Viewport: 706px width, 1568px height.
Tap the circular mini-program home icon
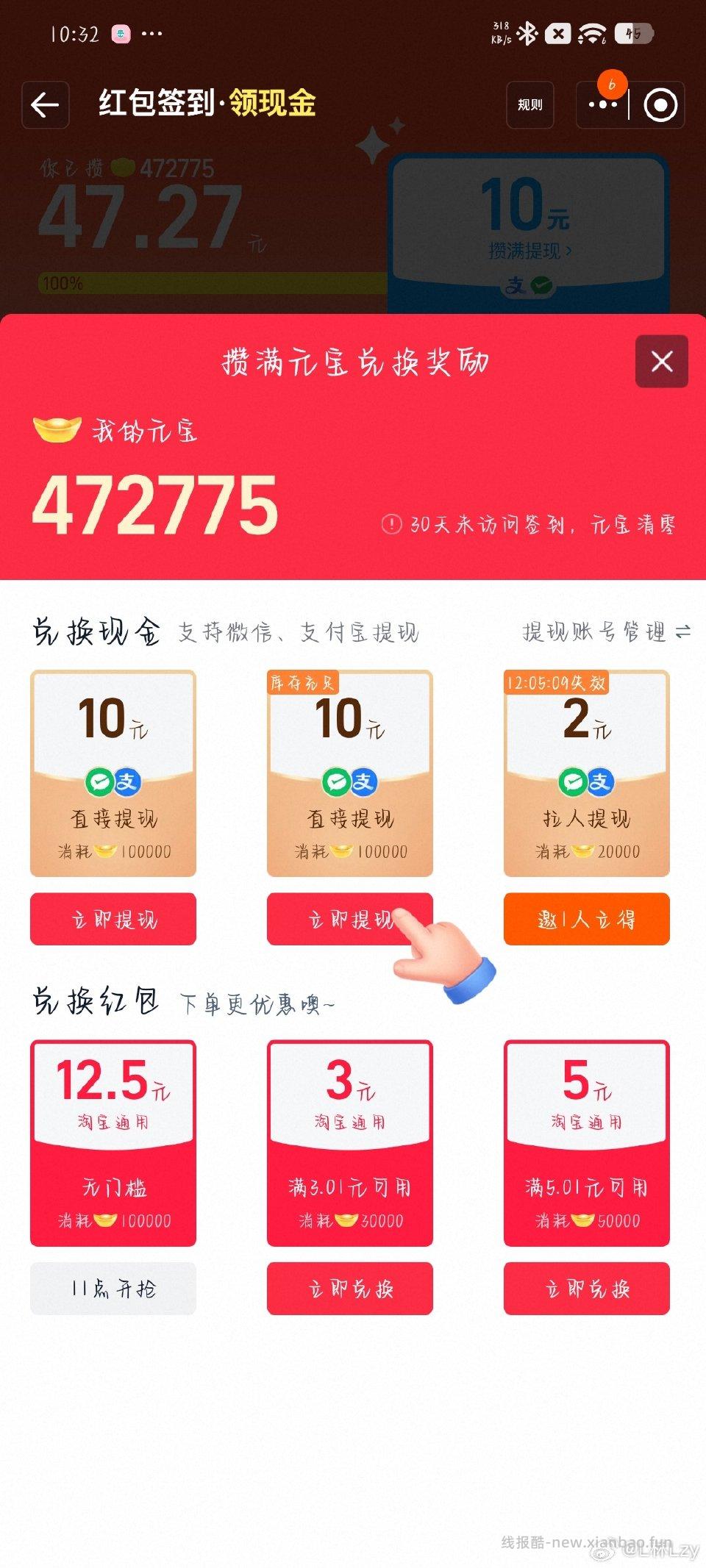[660, 105]
